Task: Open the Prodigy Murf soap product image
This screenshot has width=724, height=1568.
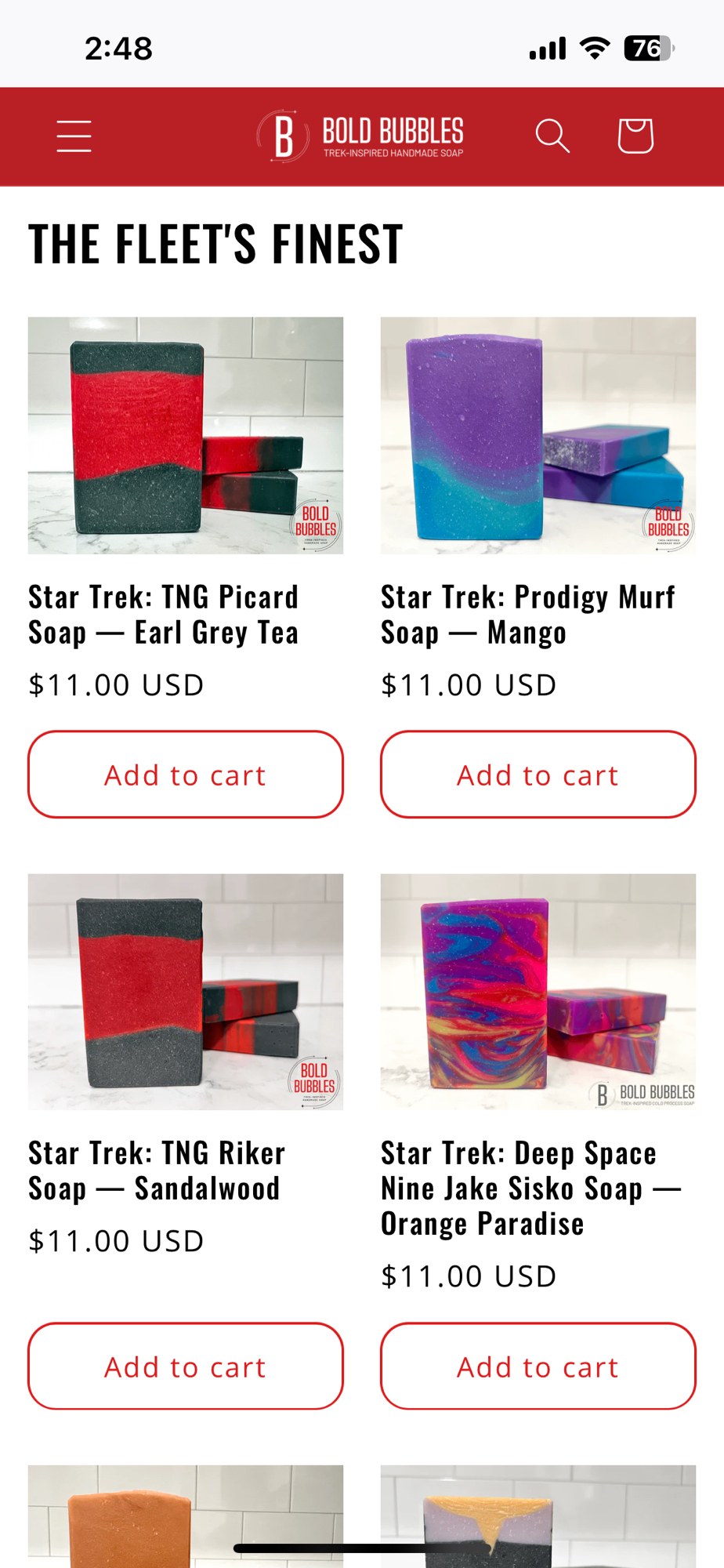Action: click(x=538, y=435)
